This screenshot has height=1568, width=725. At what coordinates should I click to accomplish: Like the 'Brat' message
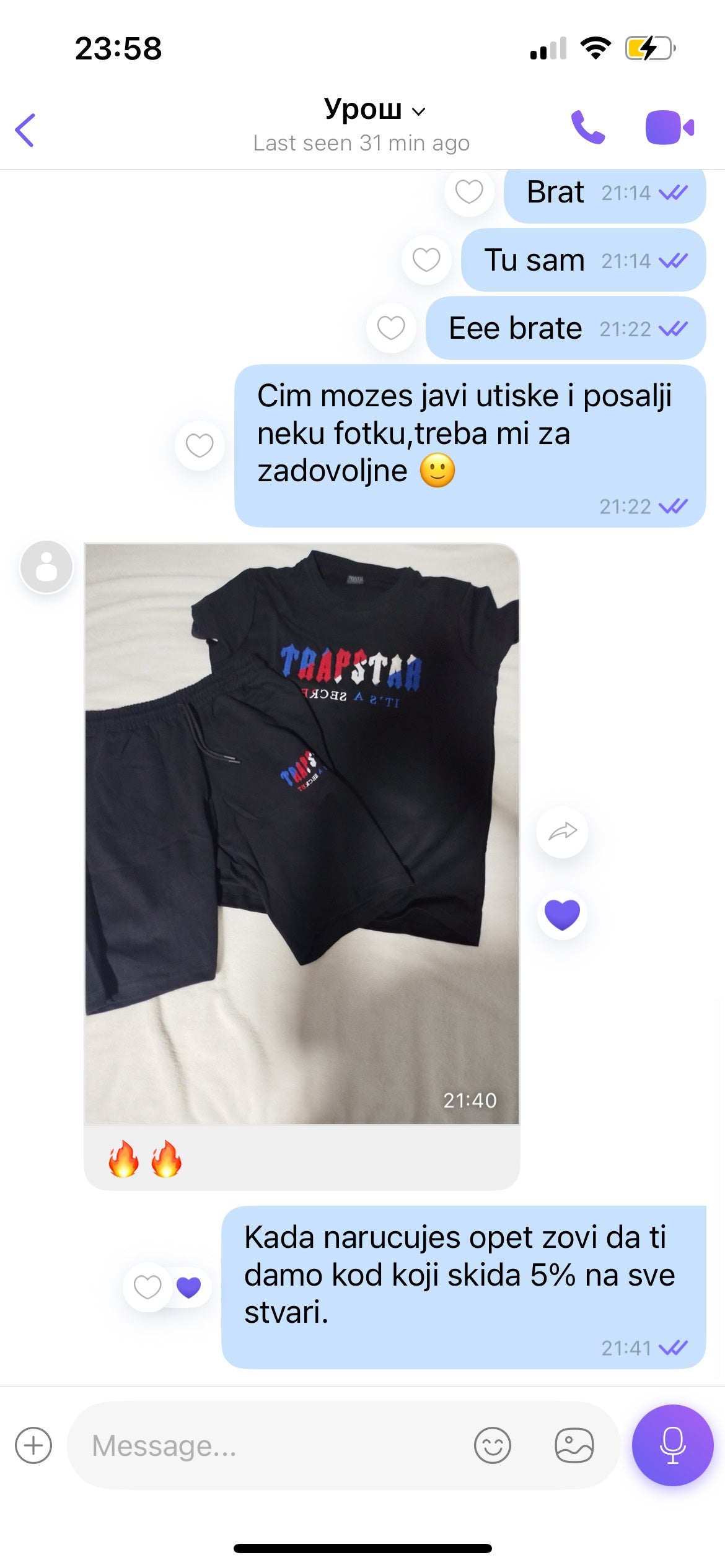pyautogui.click(x=469, y=191)
